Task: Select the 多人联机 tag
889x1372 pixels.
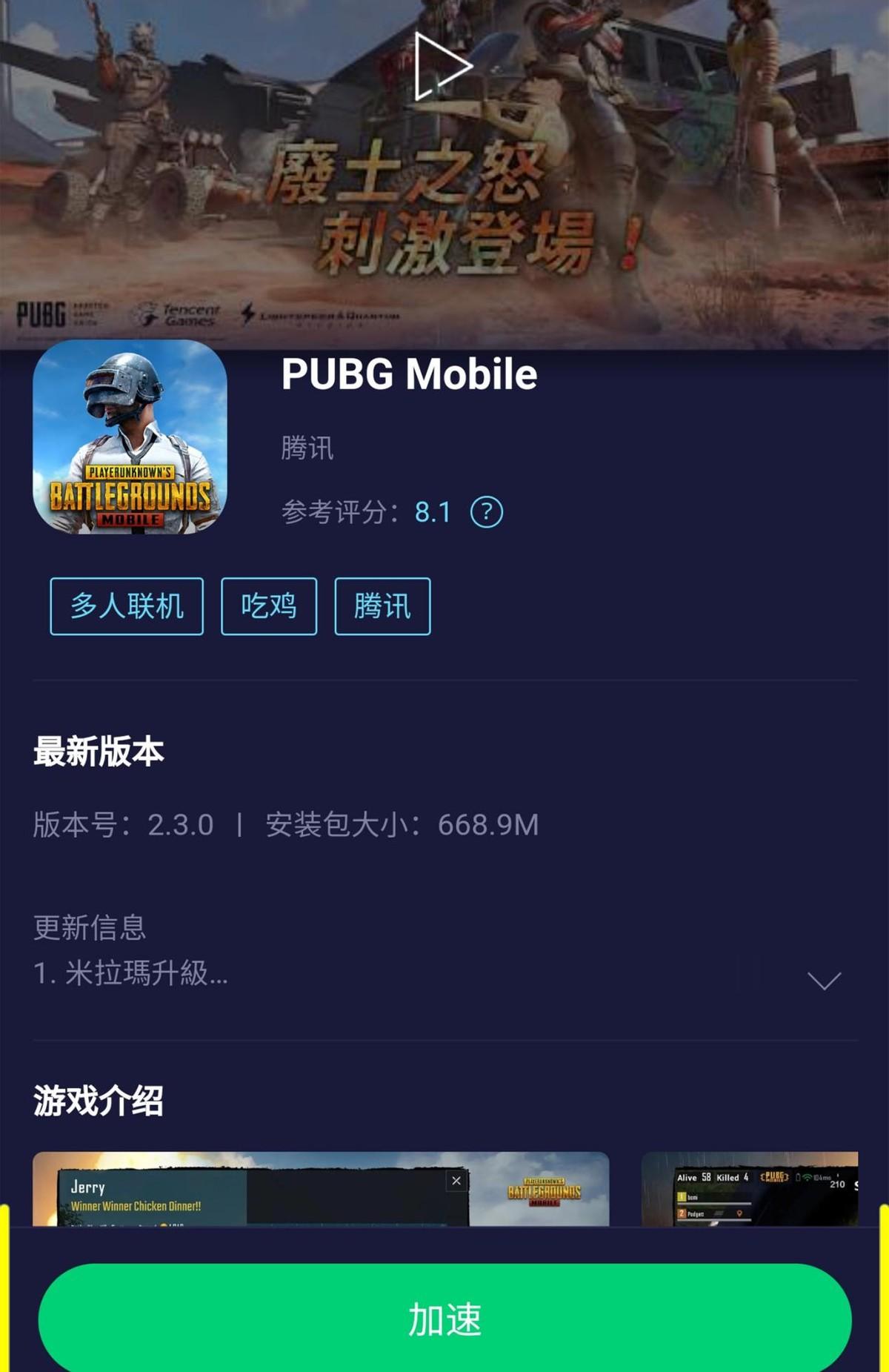Action: 127,606
